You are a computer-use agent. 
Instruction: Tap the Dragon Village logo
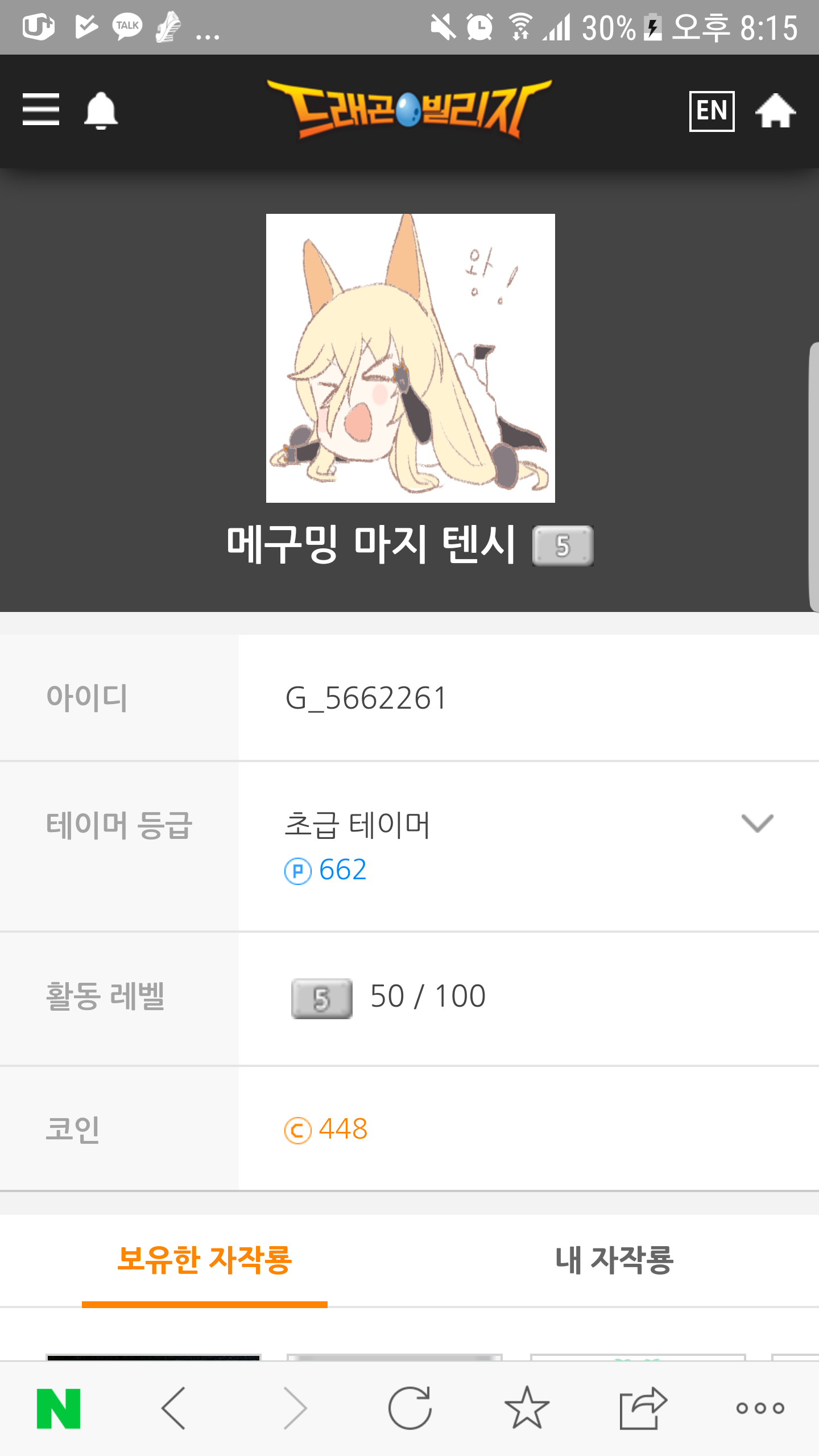(x=409, y=109)
